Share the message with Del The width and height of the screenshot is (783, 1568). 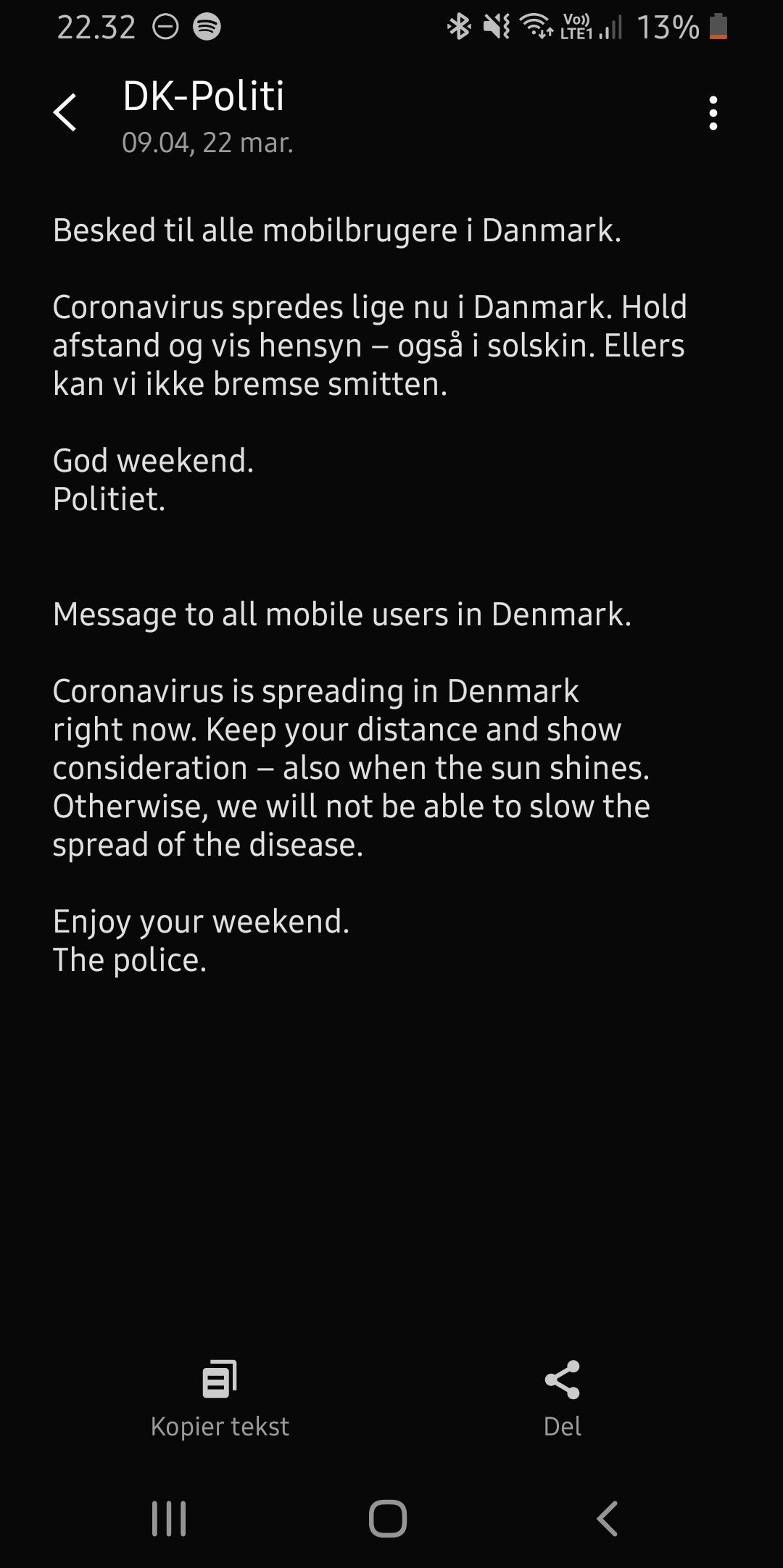click(563, 1398)
